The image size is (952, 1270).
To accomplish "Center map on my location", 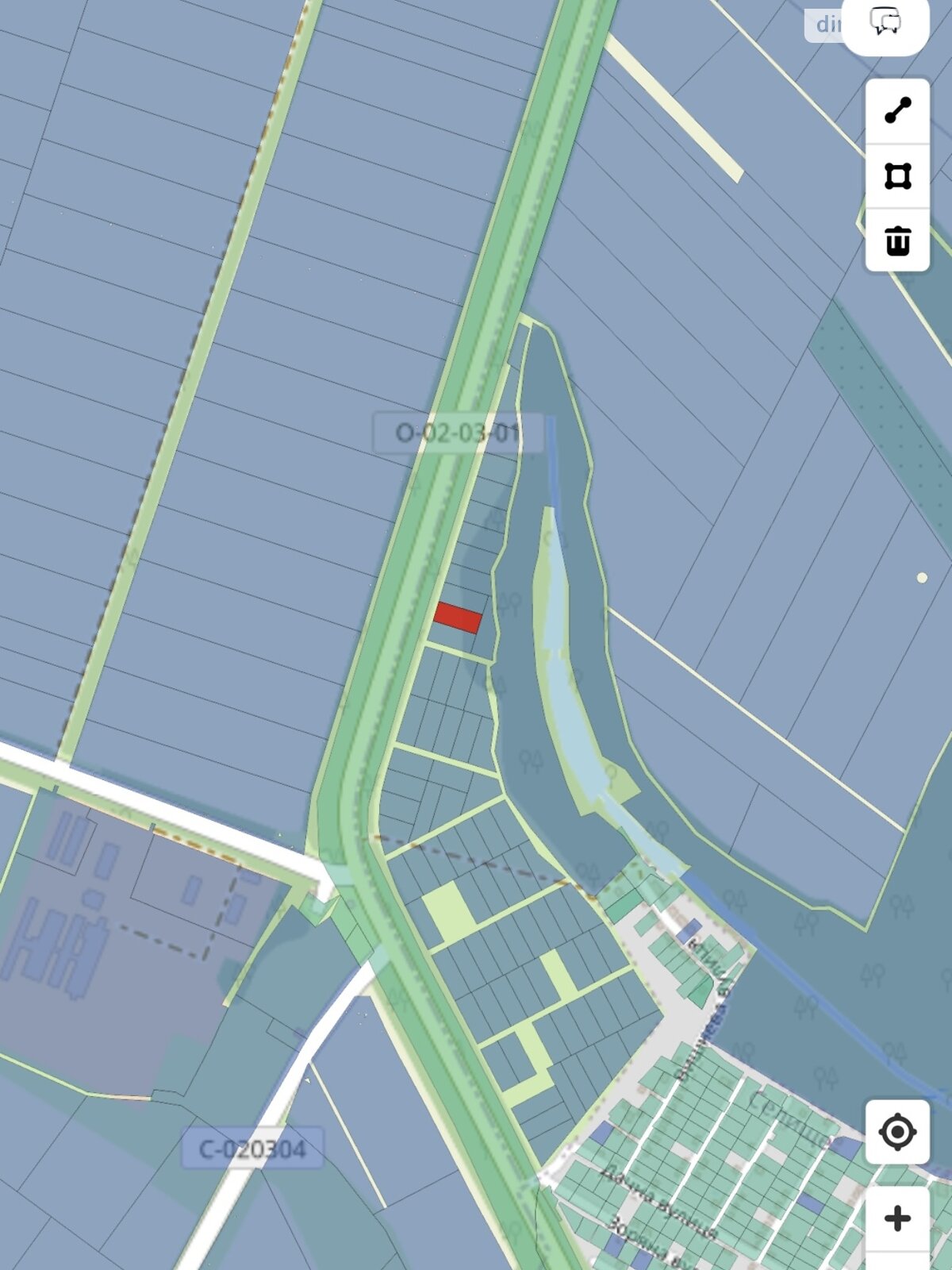I will (897, 1131).
